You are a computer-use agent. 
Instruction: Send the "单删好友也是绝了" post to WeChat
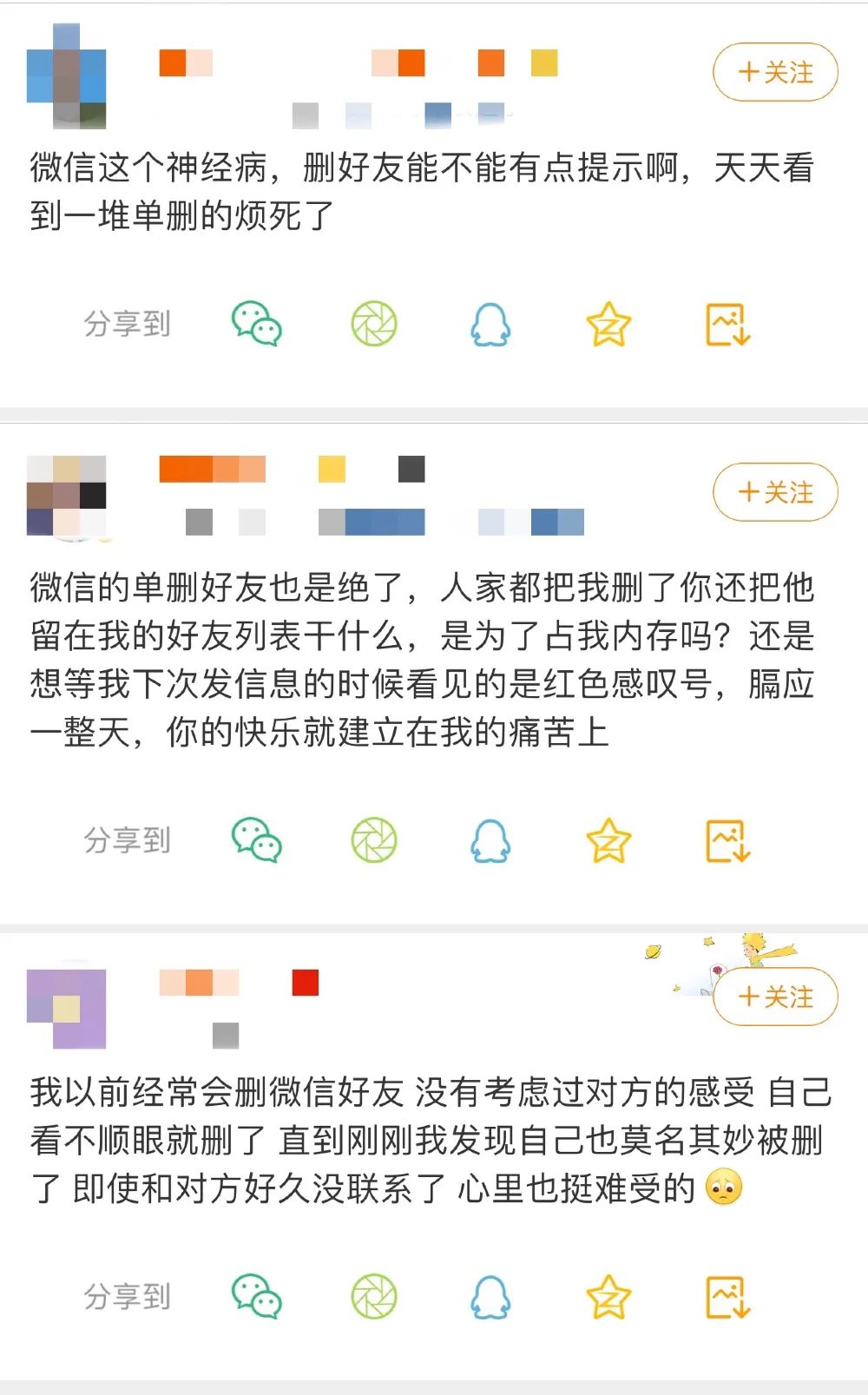[256, 840]
